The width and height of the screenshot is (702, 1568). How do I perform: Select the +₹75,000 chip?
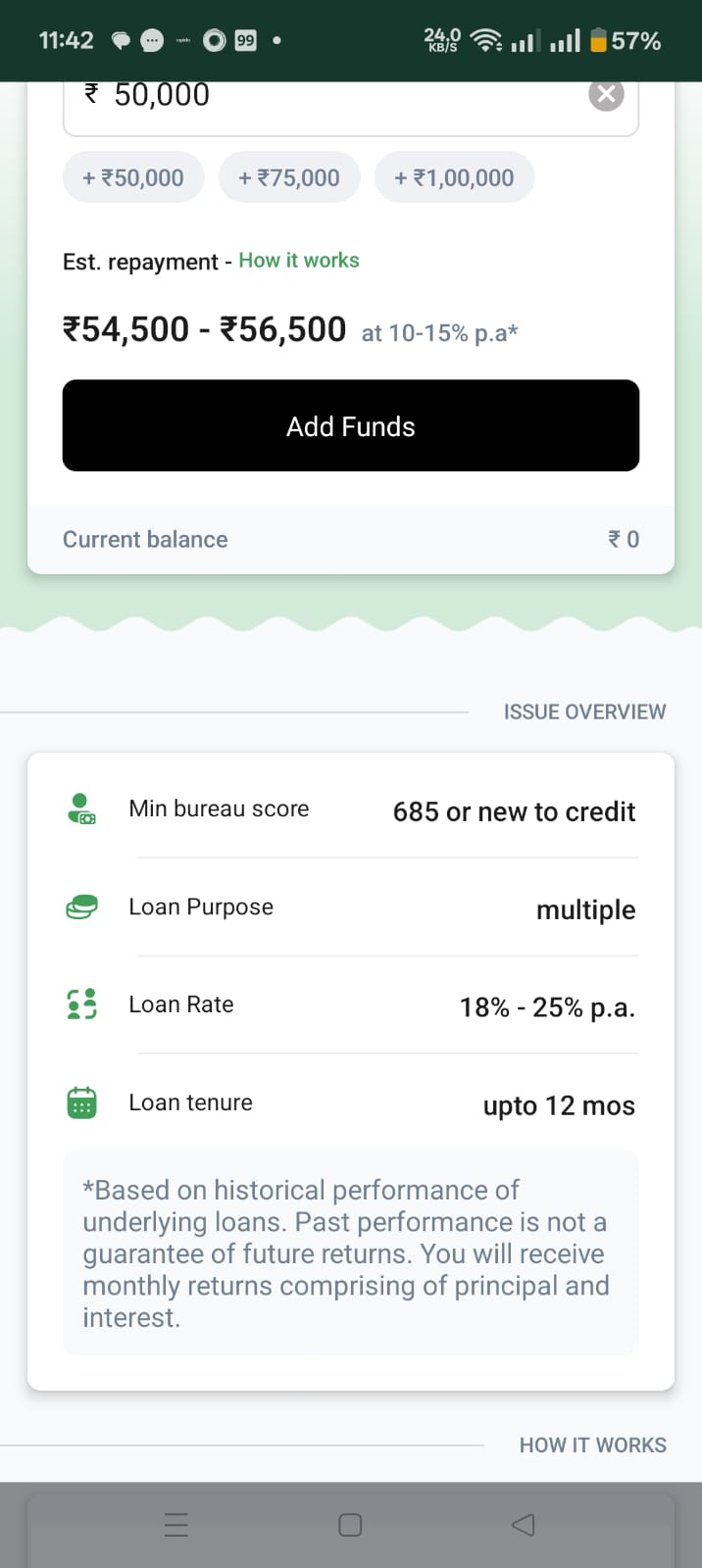289,177
